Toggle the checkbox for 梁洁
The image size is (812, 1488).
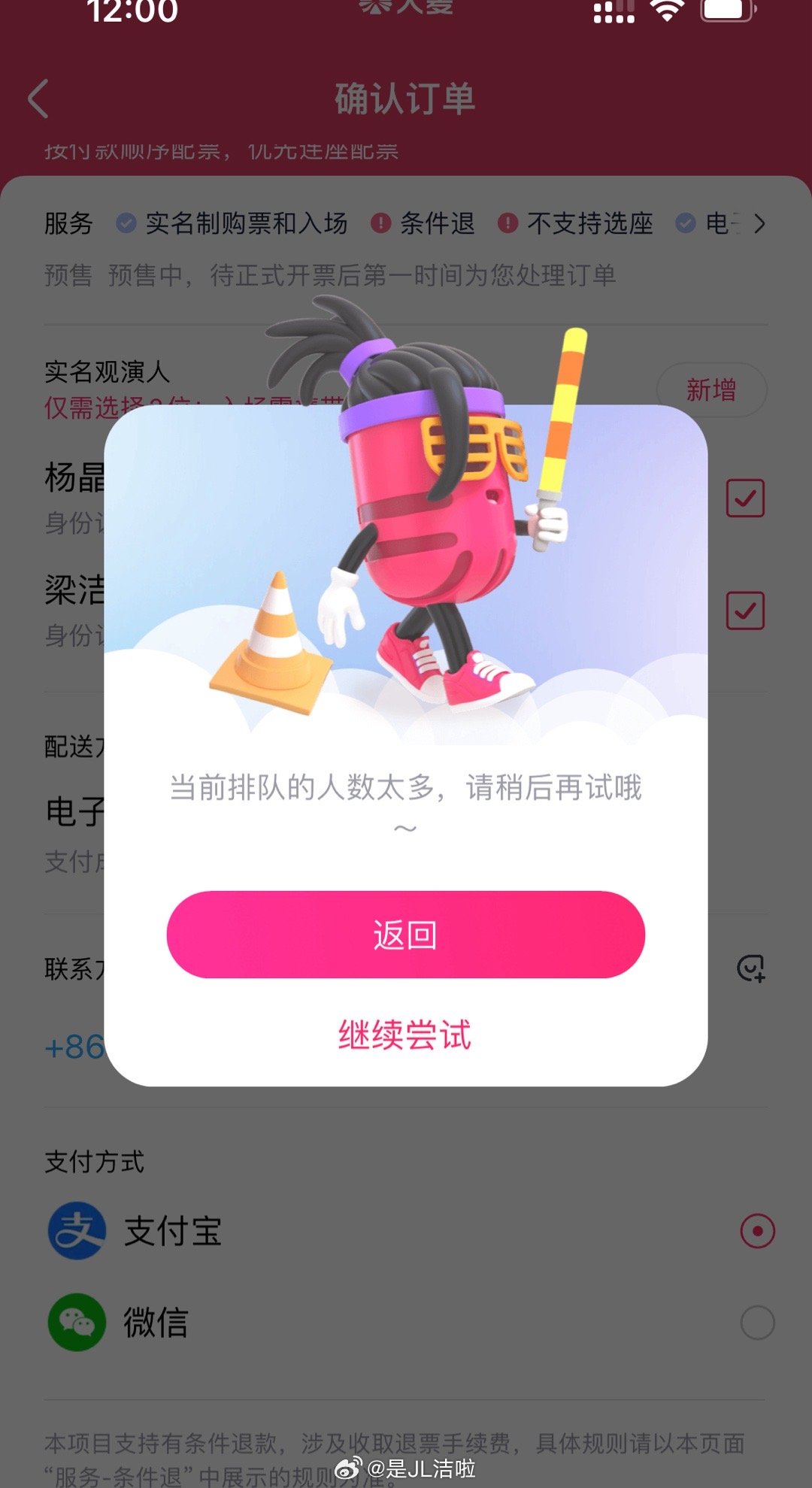(745, 611)
